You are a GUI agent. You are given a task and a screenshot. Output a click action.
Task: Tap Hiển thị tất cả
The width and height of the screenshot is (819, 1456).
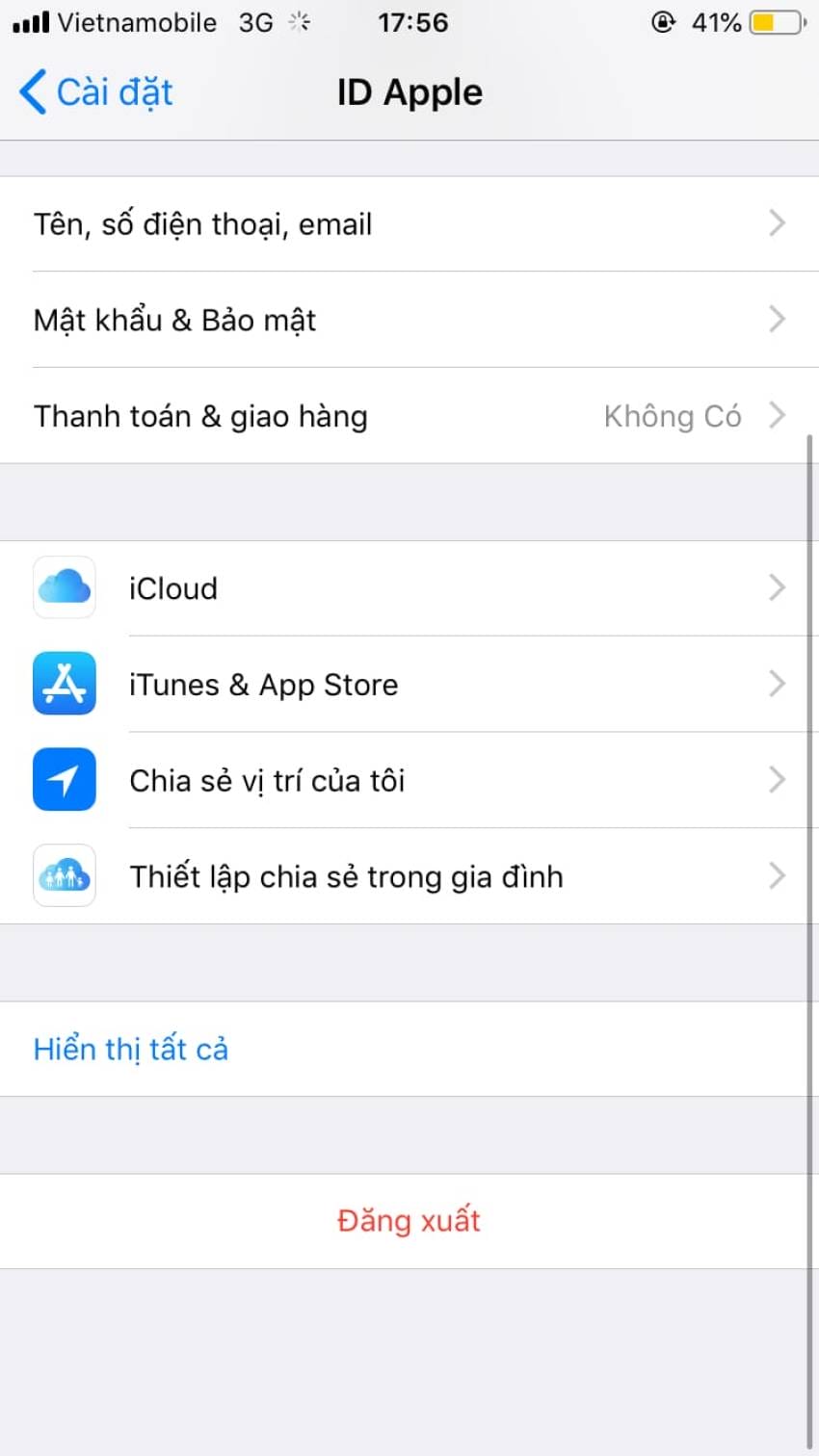tap(131, 1049)
